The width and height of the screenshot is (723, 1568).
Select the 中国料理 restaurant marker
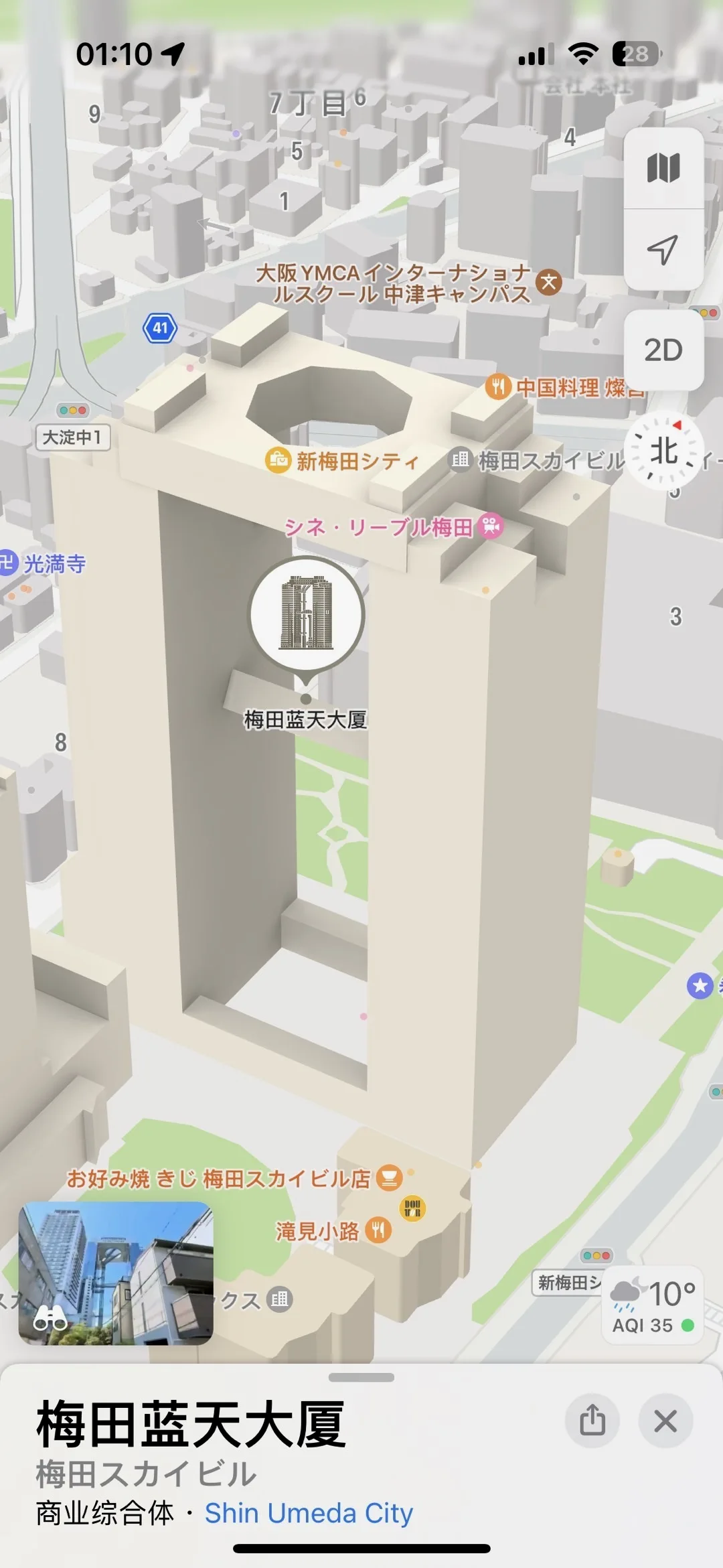(498, 386)
